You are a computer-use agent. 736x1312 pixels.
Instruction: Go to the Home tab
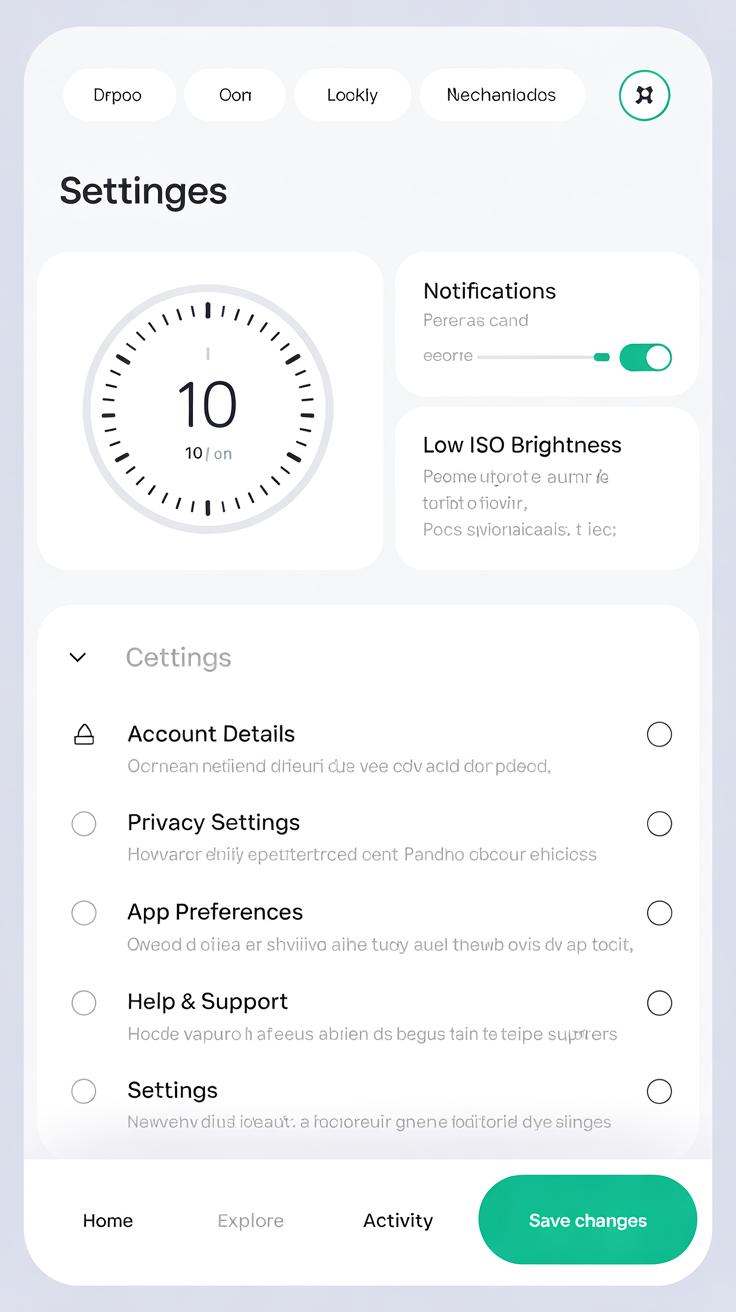point(108,1220)
